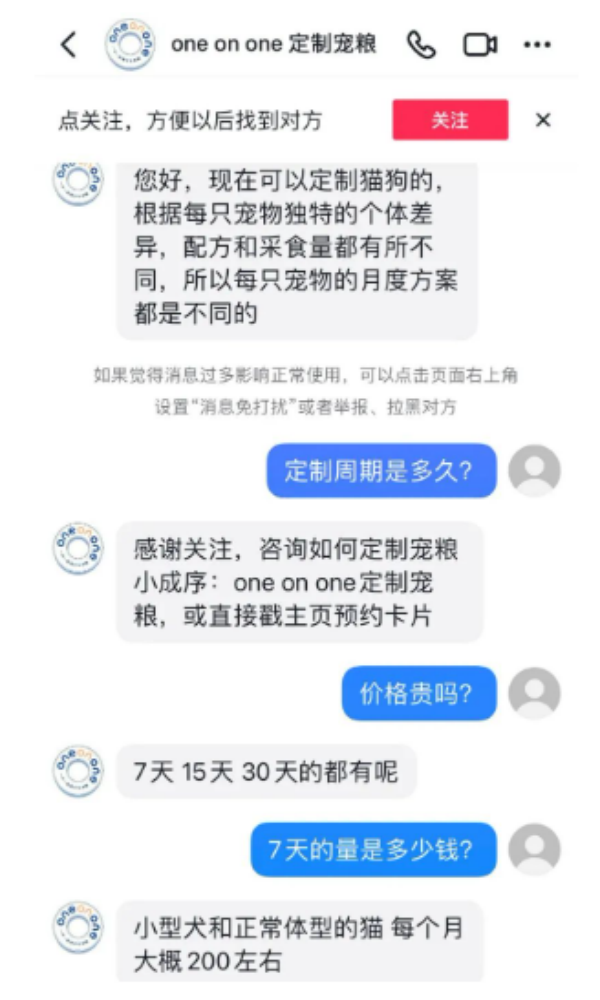Open one on one 定制宠粮 avatar in header
This screenshot has width=600, height=1000.
[130, 45]
